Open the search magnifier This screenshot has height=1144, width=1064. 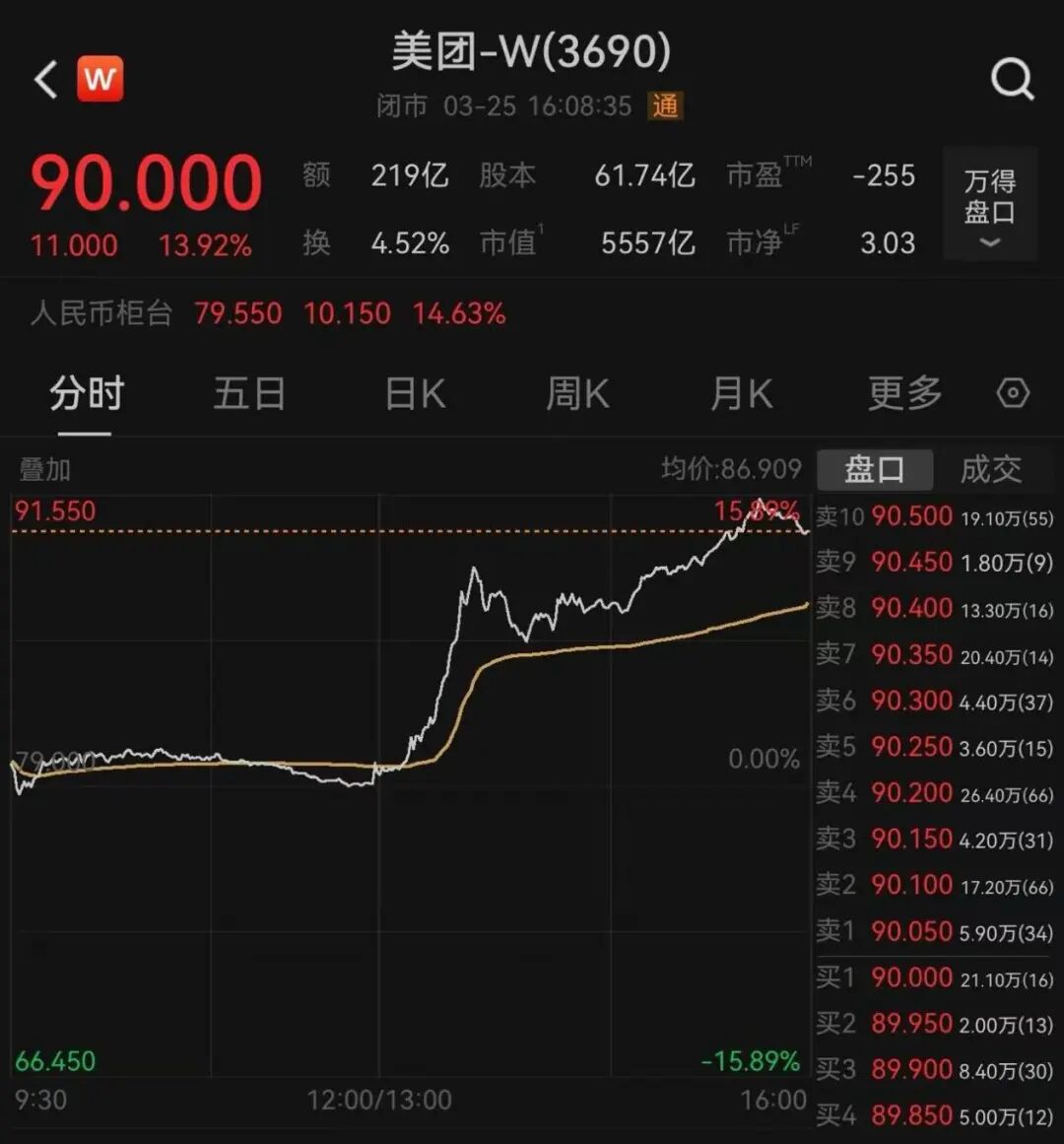click(1013, 81)
